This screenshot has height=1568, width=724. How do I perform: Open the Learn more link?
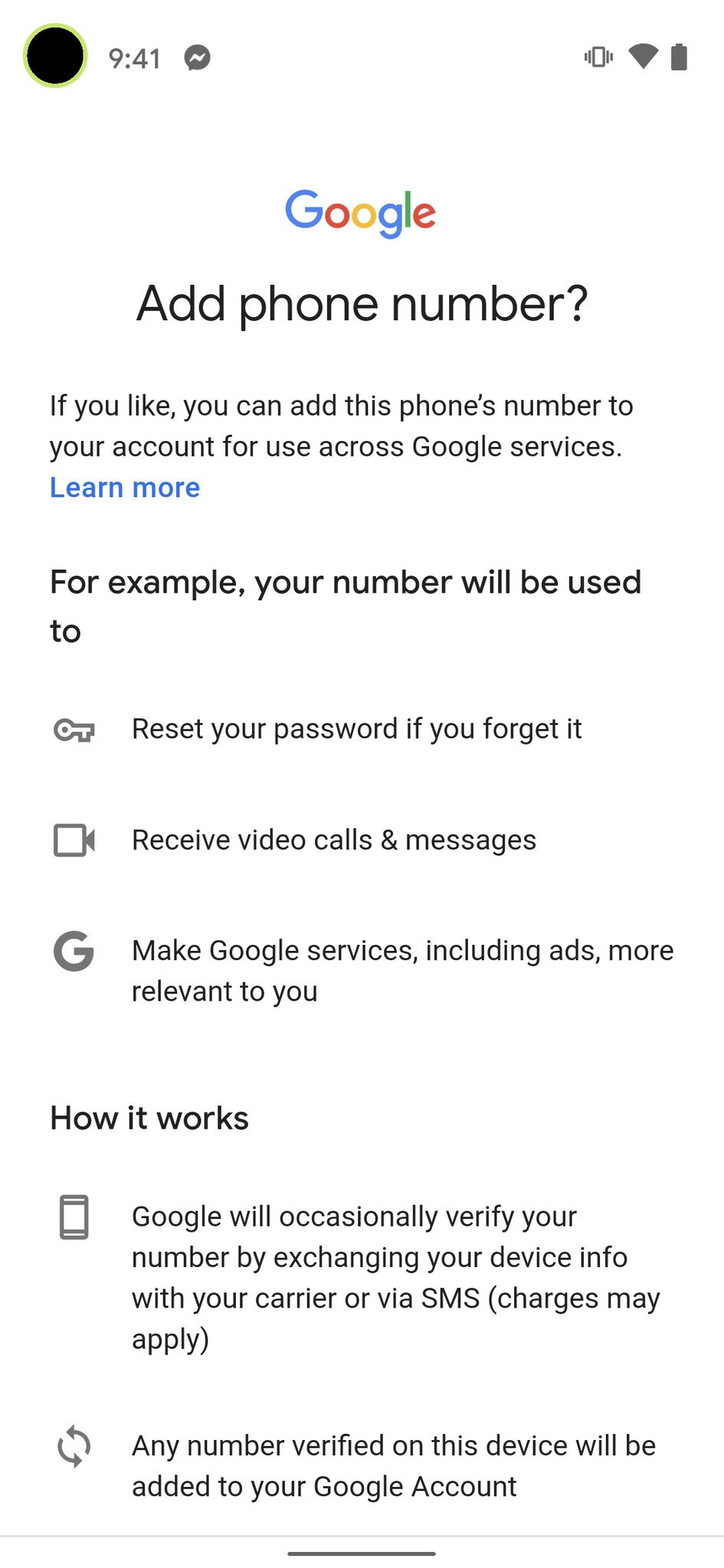coord(125,488)
